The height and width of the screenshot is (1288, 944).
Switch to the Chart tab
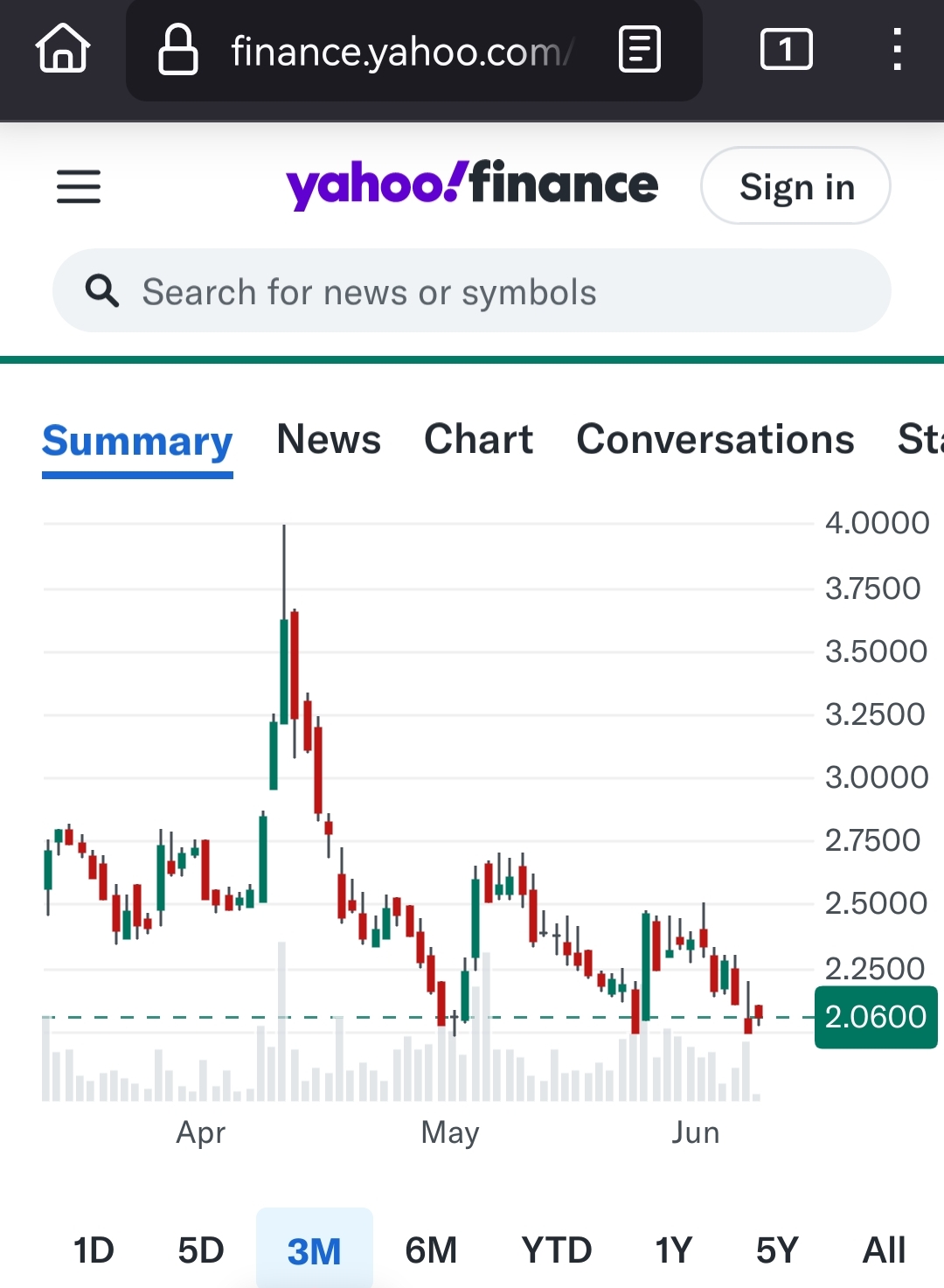tap(478, 440)
